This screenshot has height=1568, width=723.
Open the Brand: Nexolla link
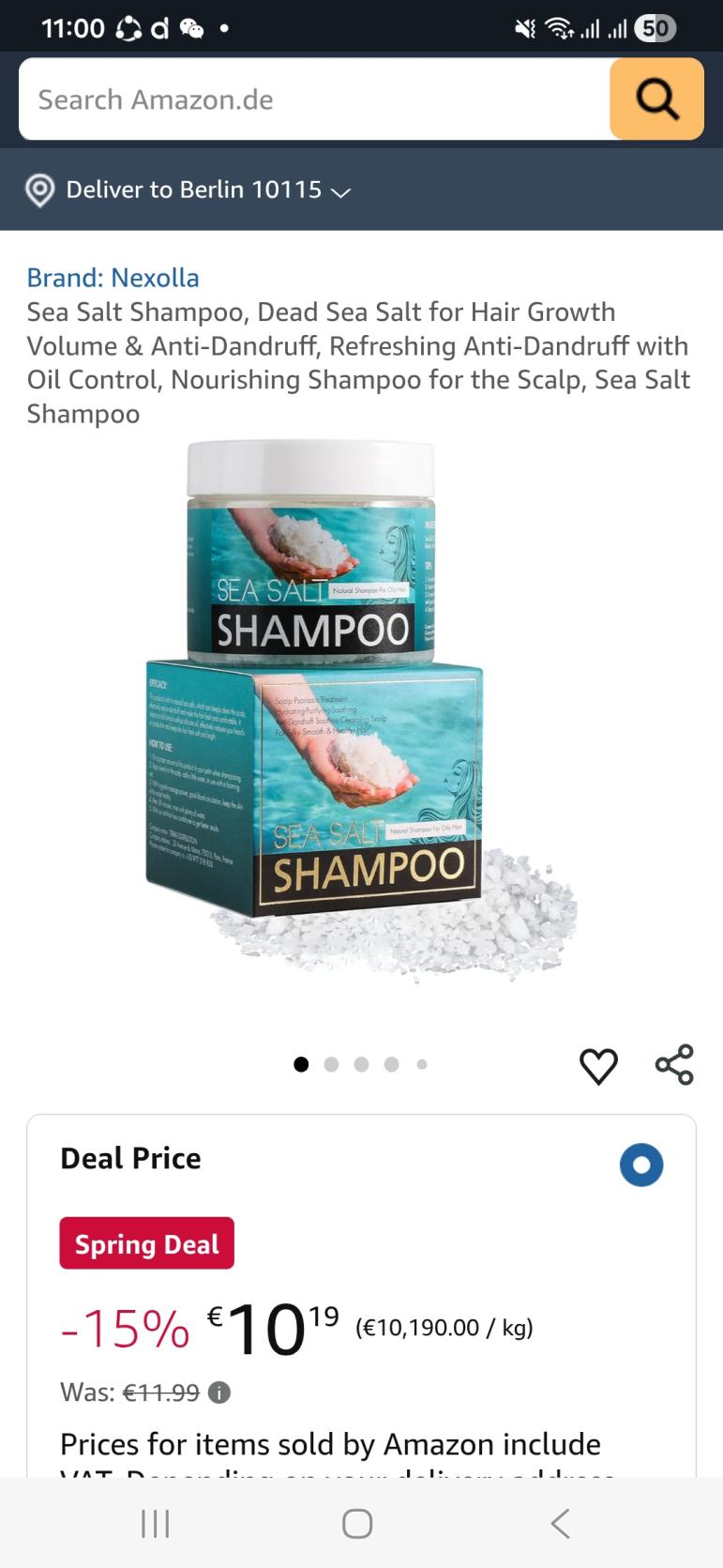[x=113, y=278]
